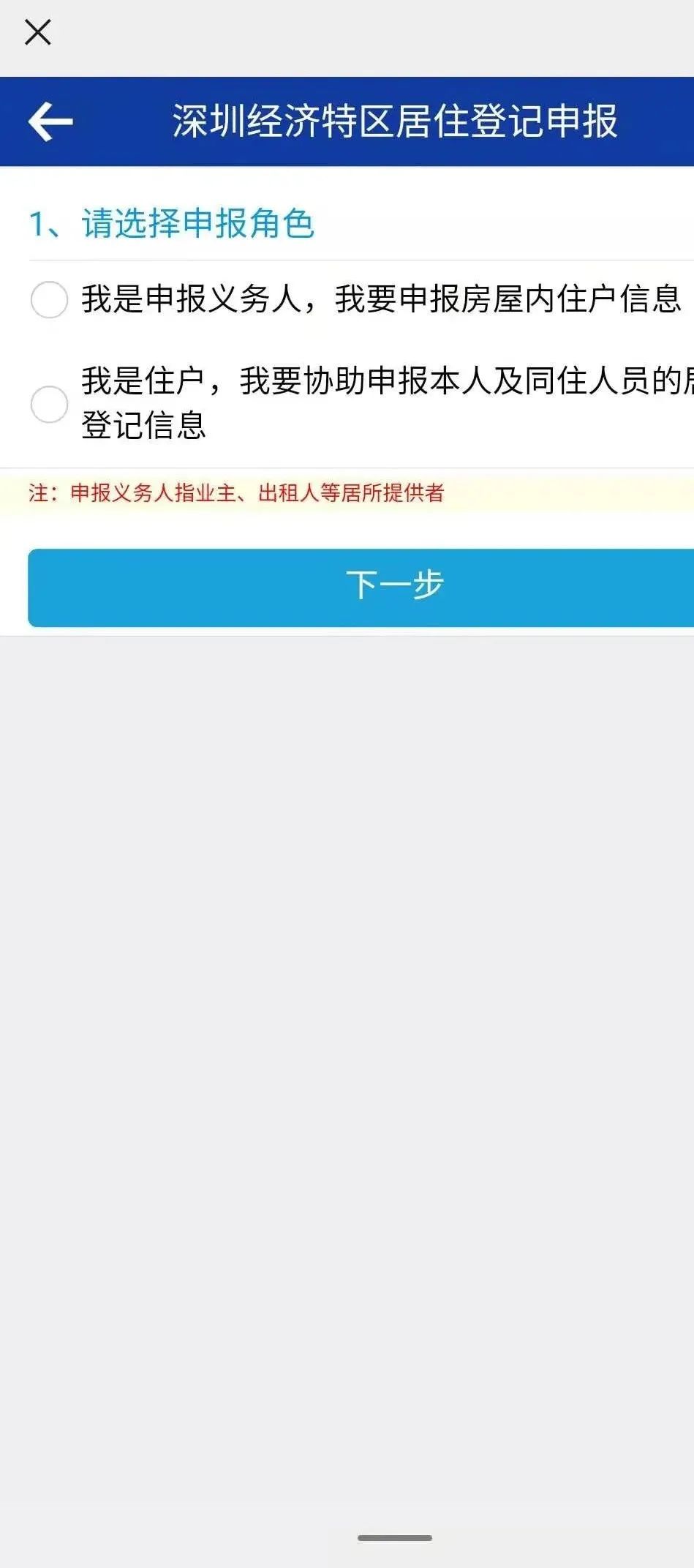694x1568 pixels.
Task: Tap the 下一步 button
Action: click(361, 588)
